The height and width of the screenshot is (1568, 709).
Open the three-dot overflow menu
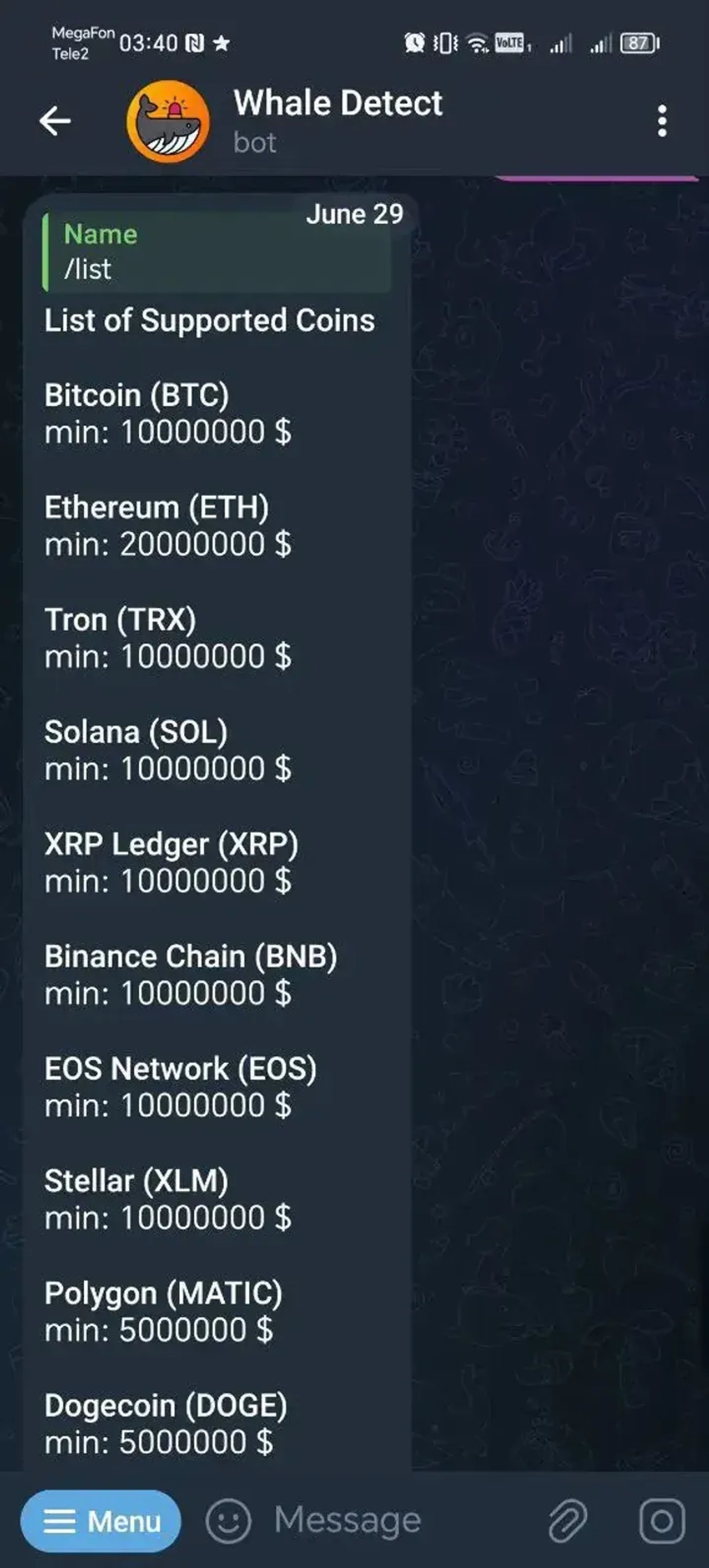(662, 121)
